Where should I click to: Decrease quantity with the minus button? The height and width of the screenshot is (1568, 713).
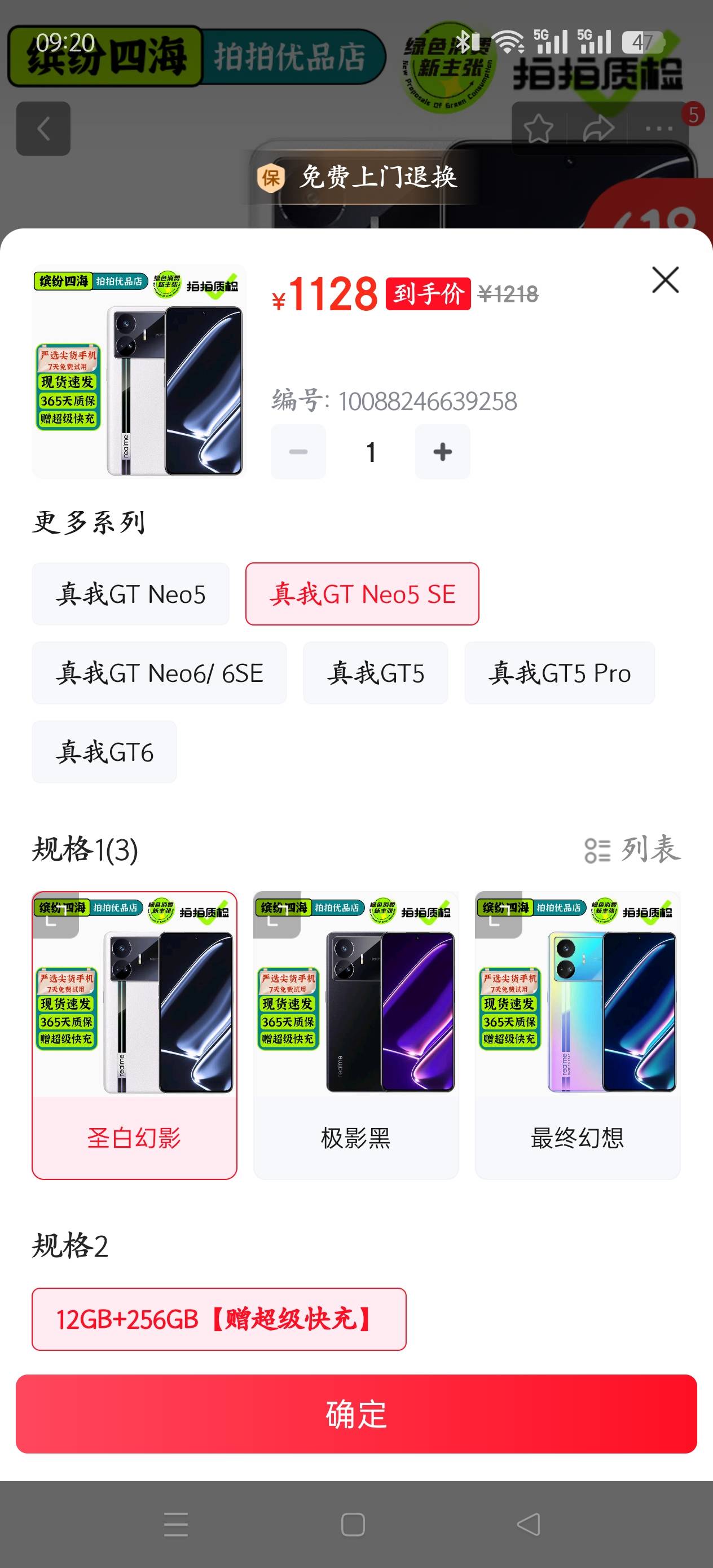[298, 452]
